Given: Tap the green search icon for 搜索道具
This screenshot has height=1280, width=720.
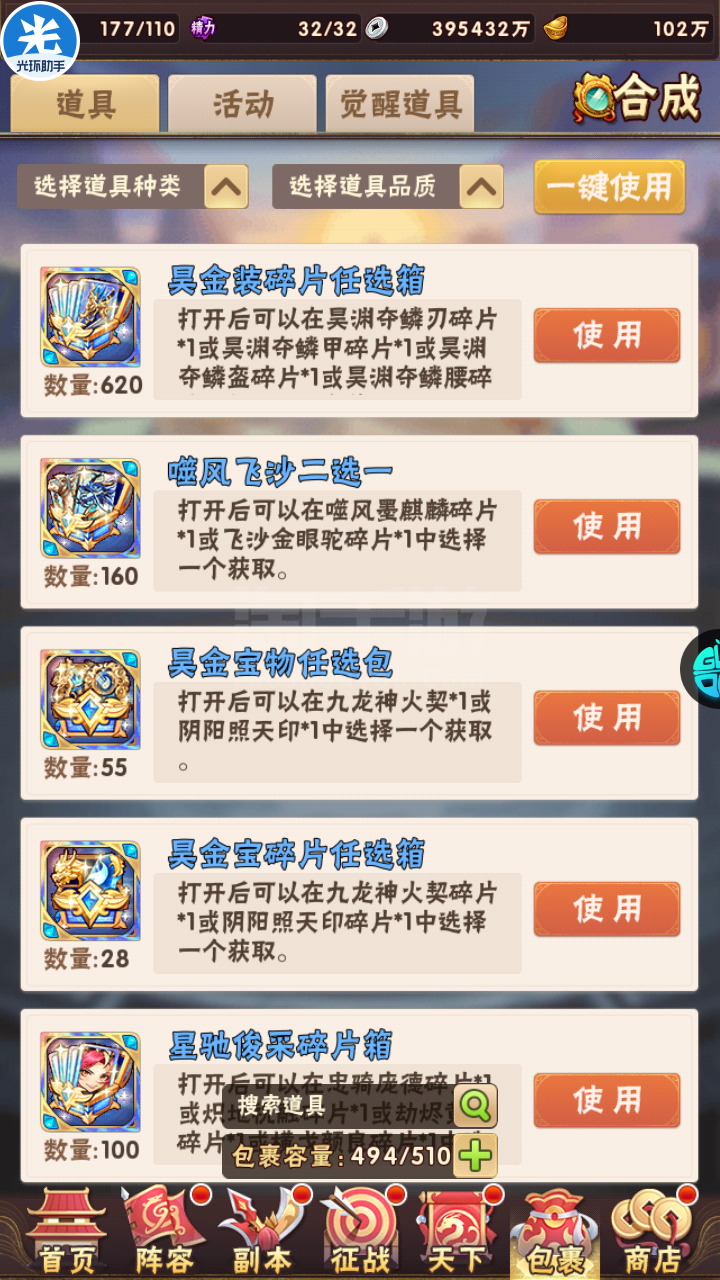Looking at the screenshot, I should [x=475, y=1105].
